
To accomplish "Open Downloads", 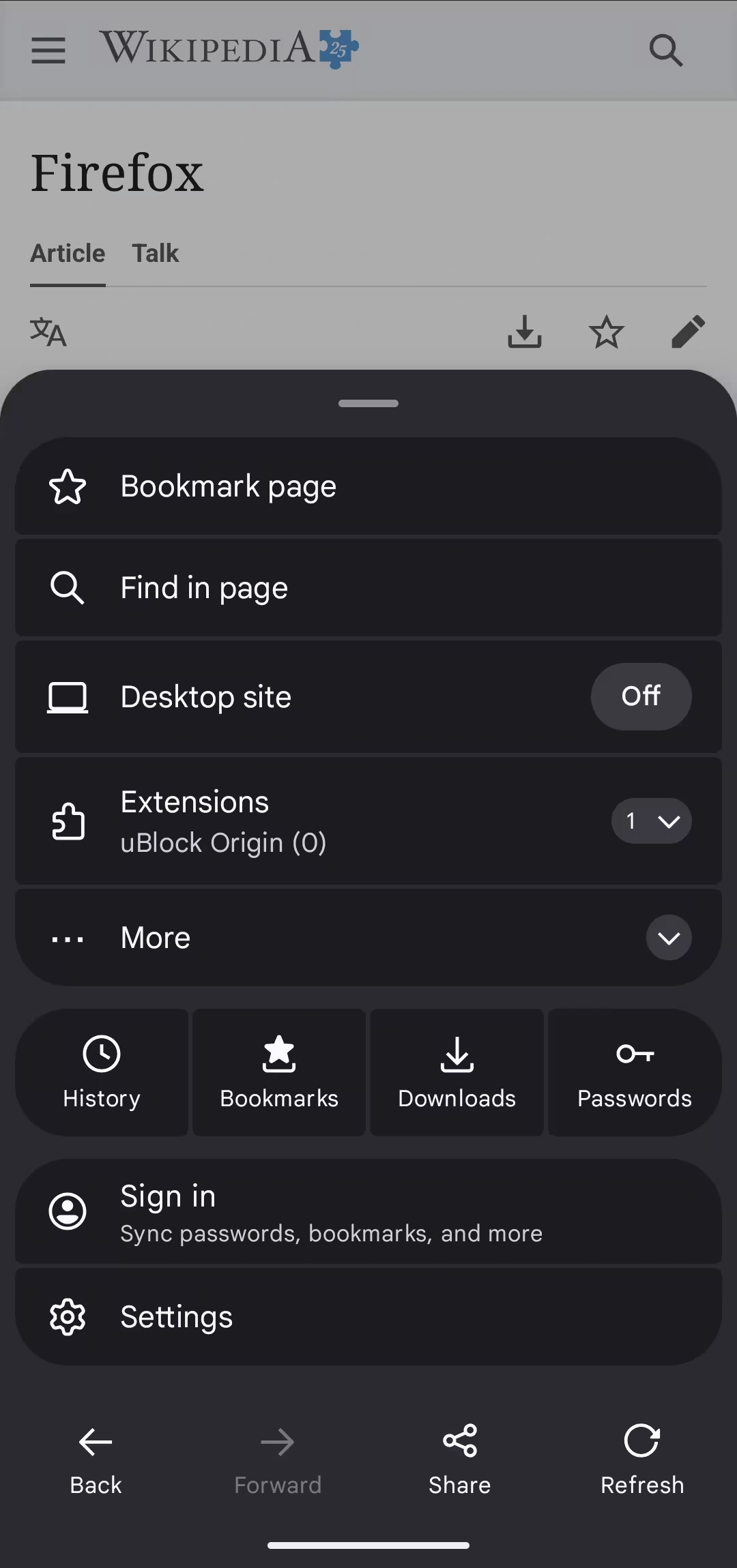I will pos(457,1072).
